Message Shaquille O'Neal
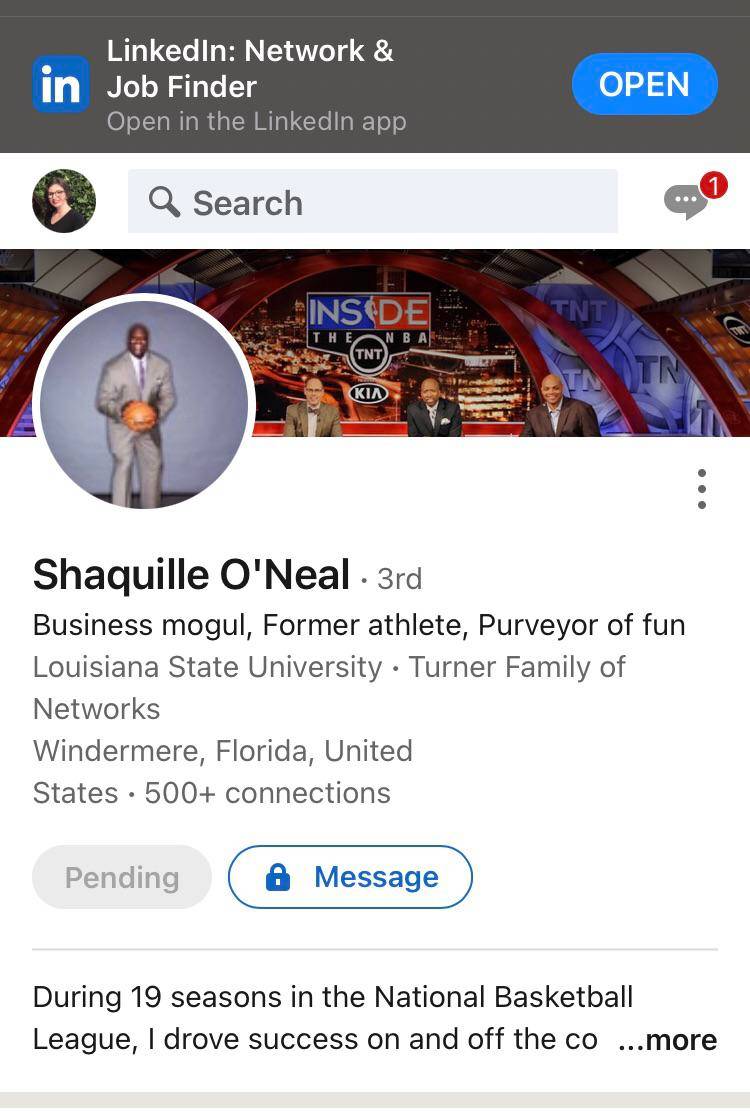750x1112 pixels. [x=350, y=877]
